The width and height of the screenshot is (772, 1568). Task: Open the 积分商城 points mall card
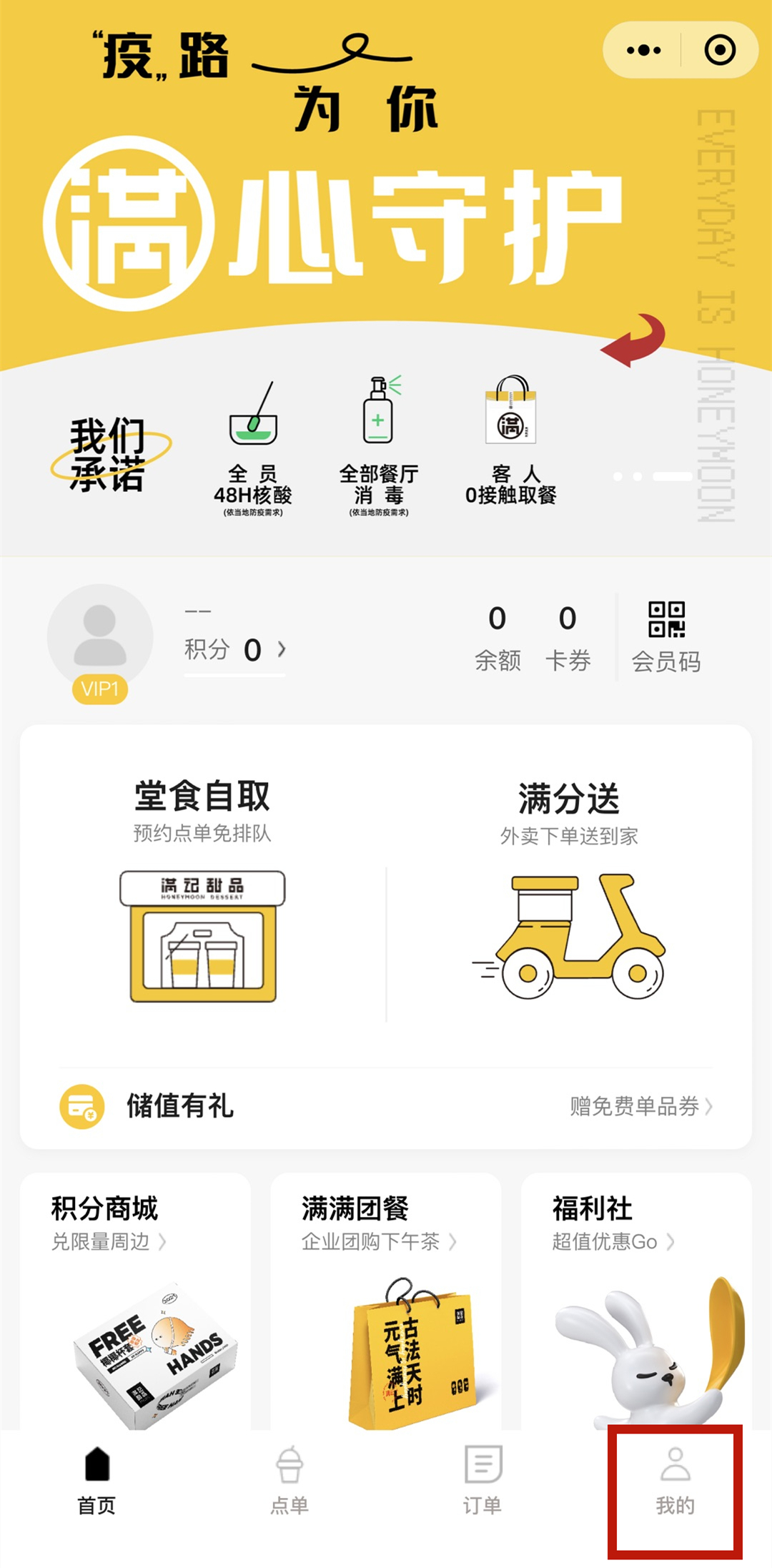pyautogui.click(x=135, y=1301)
